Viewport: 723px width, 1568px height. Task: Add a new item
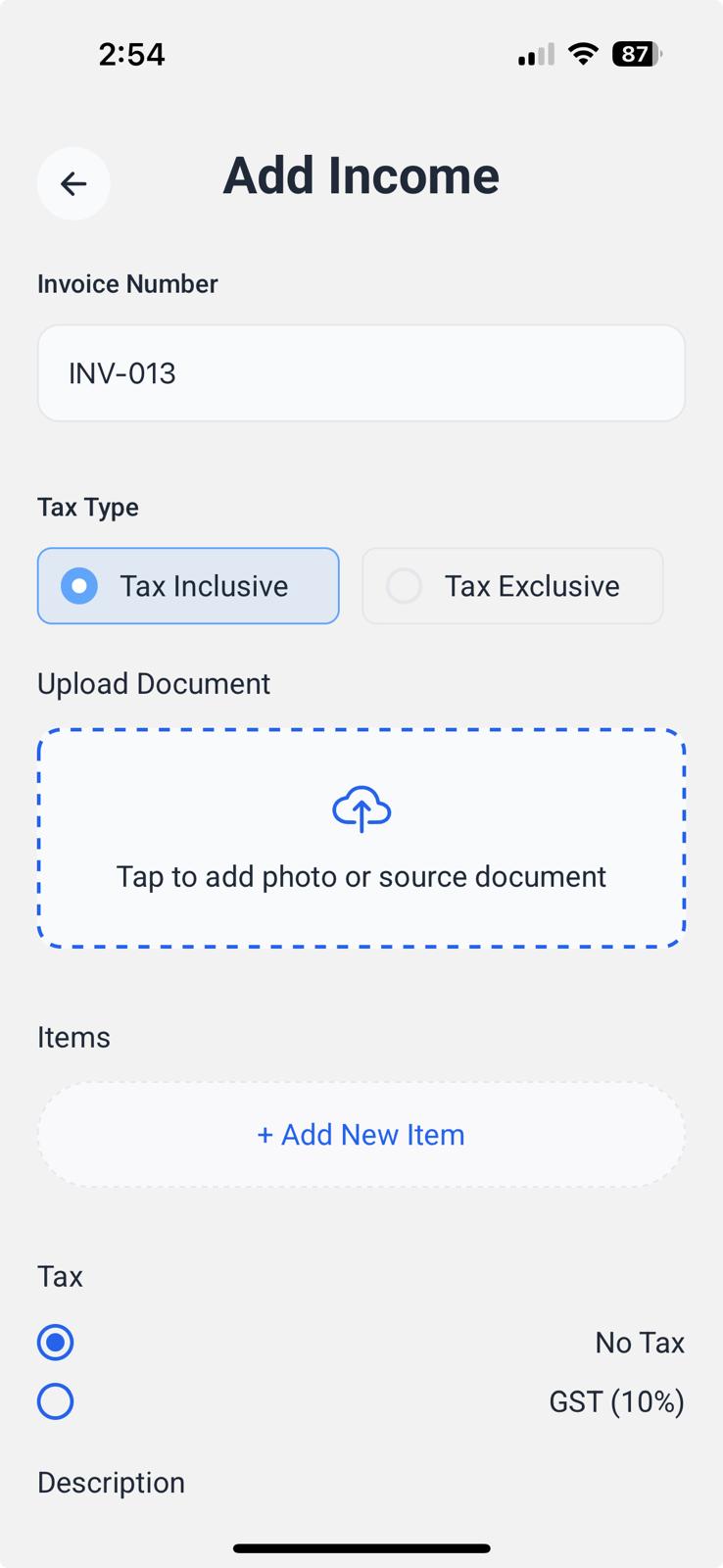tap(361, 1135)
